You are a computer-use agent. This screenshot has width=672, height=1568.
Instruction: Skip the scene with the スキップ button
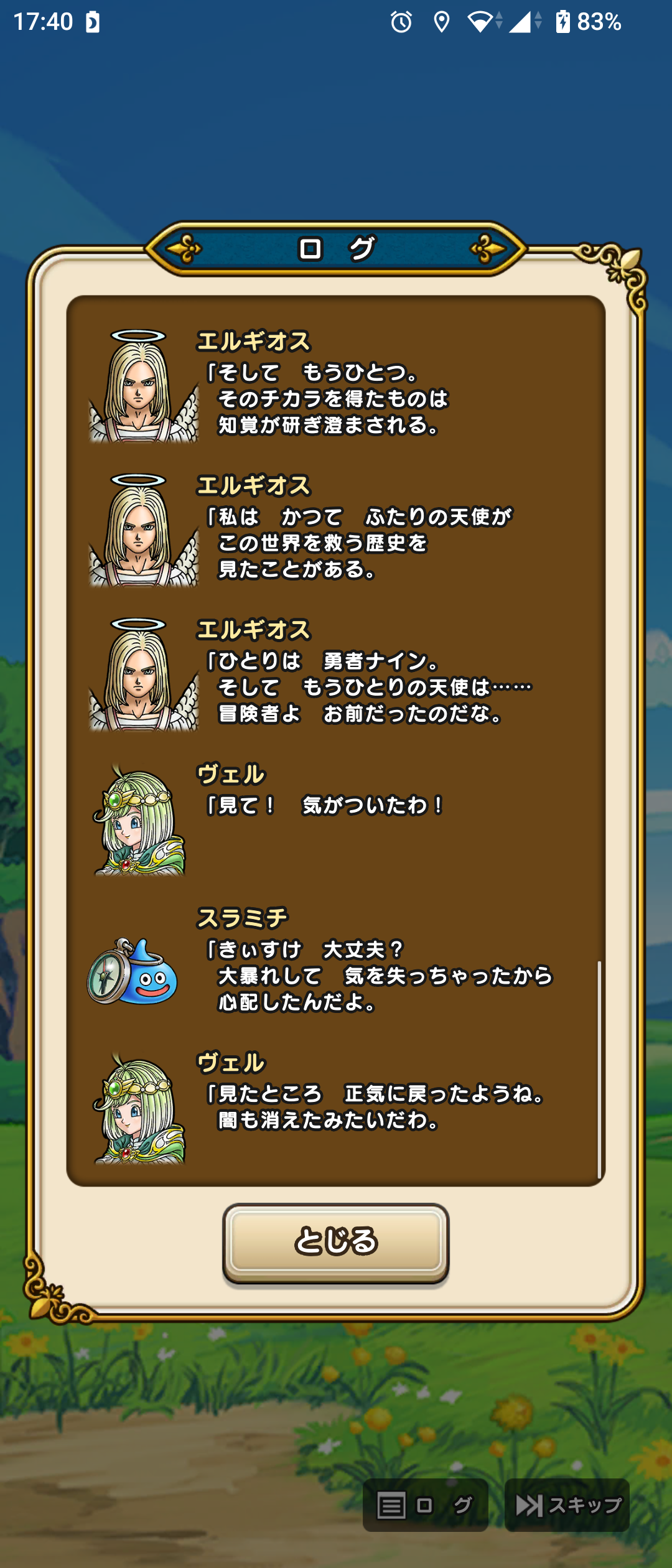click(x=567, y=1505)
